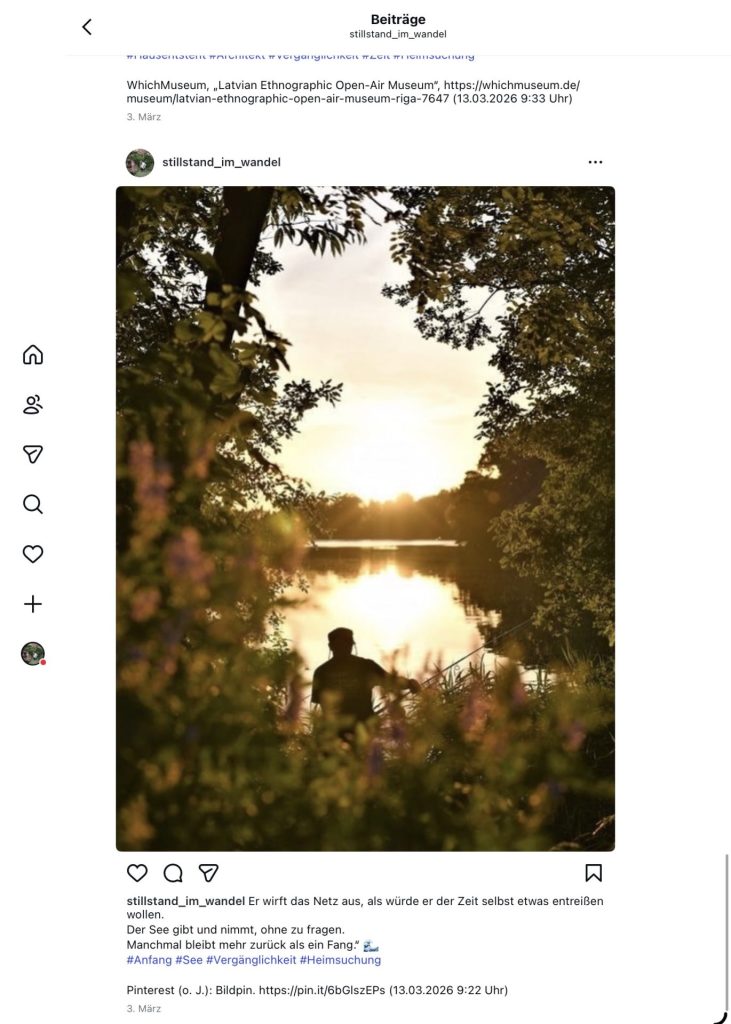Bookmark the lake sunset post

[x=593, y=873]
